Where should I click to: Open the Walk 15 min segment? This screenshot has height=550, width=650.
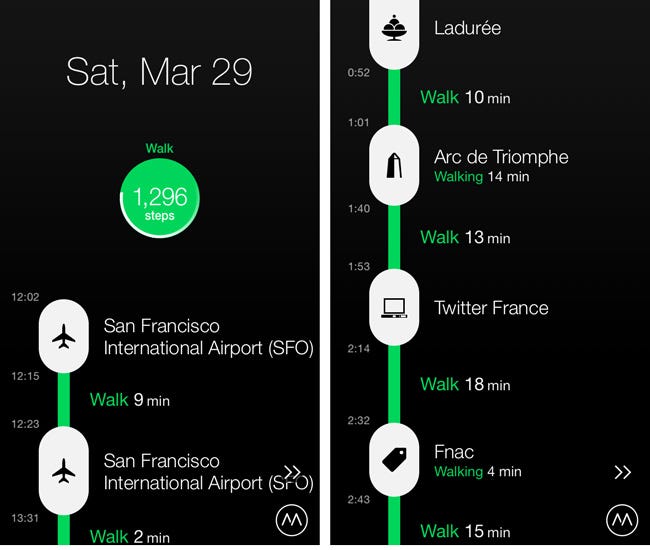tap(465, 531)
